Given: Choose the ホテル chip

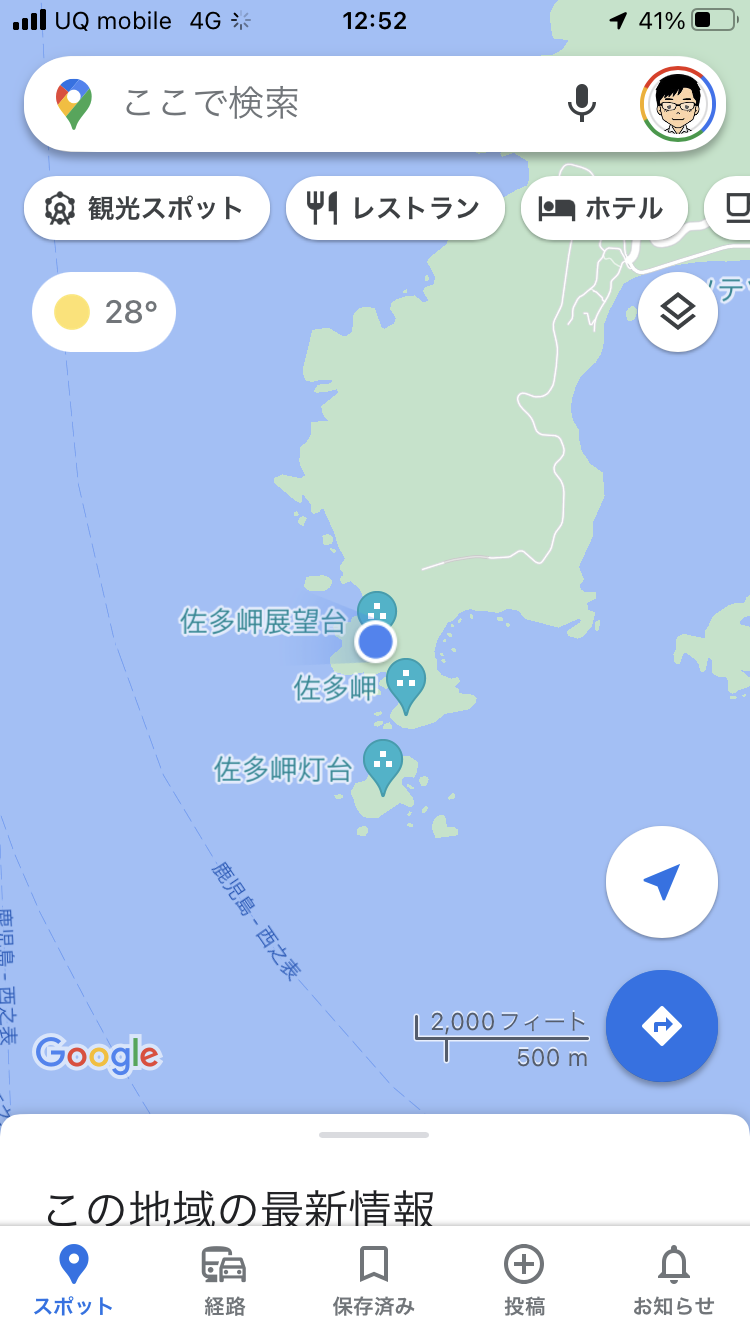Looking at the screenshot, I should pos(603,208).
